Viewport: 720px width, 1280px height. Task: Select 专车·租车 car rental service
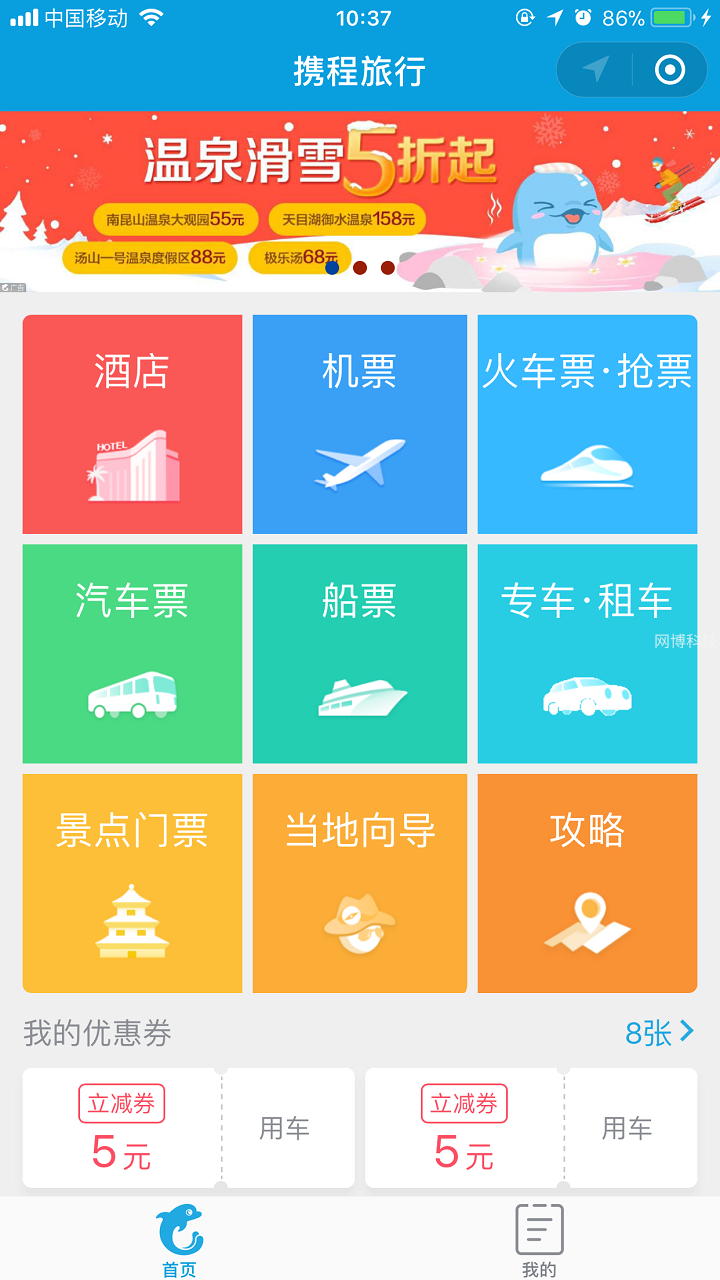click(x=587, y=653)
